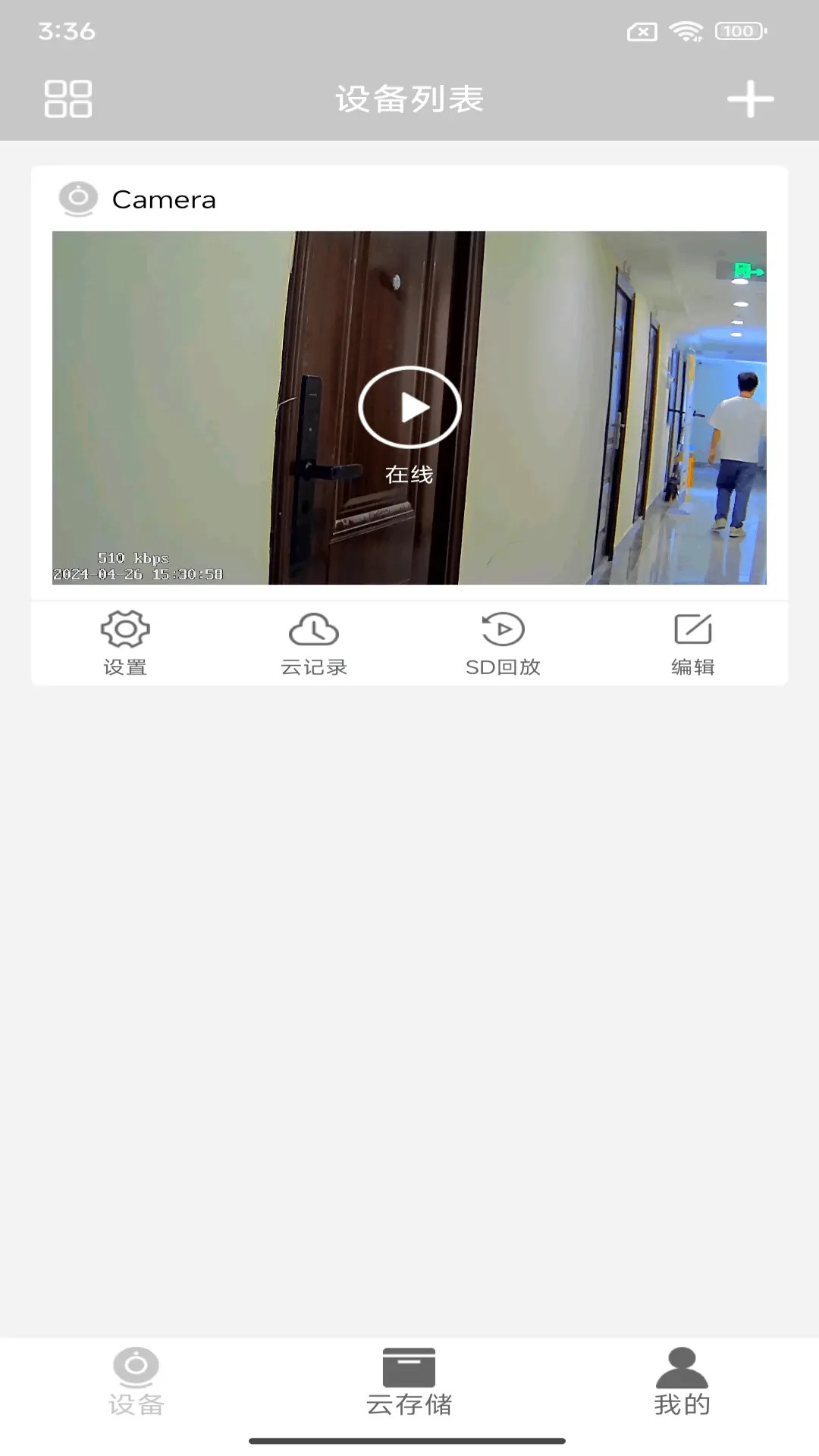This screenshot has width=819, height=1456.
Task: Tap the 在线 online status label
Action: pos(409,475)
